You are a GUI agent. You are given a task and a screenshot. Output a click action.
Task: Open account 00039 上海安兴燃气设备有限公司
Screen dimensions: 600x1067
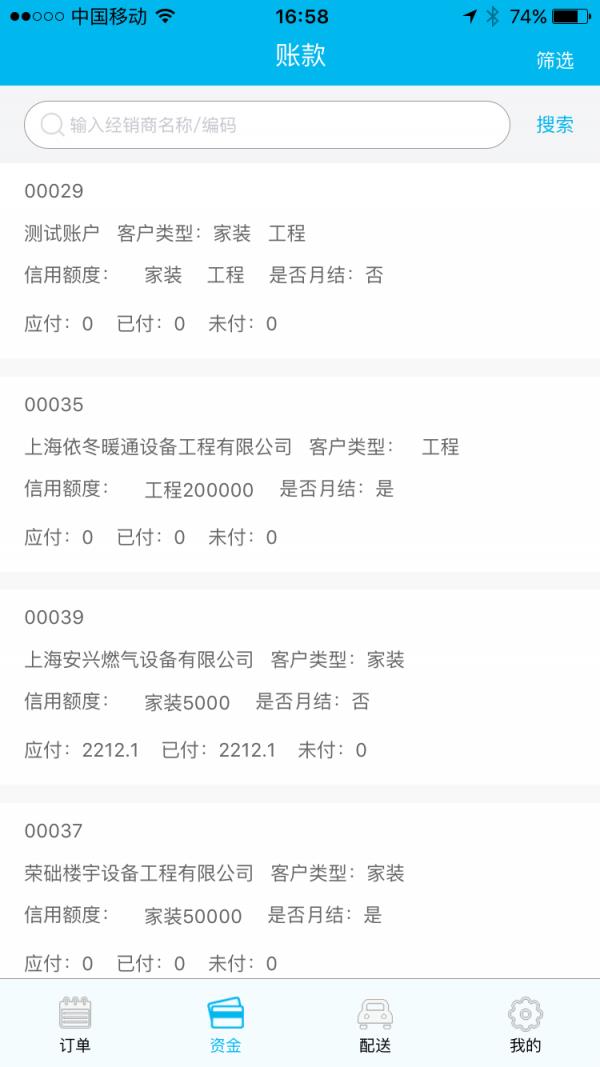click(300, 687)
